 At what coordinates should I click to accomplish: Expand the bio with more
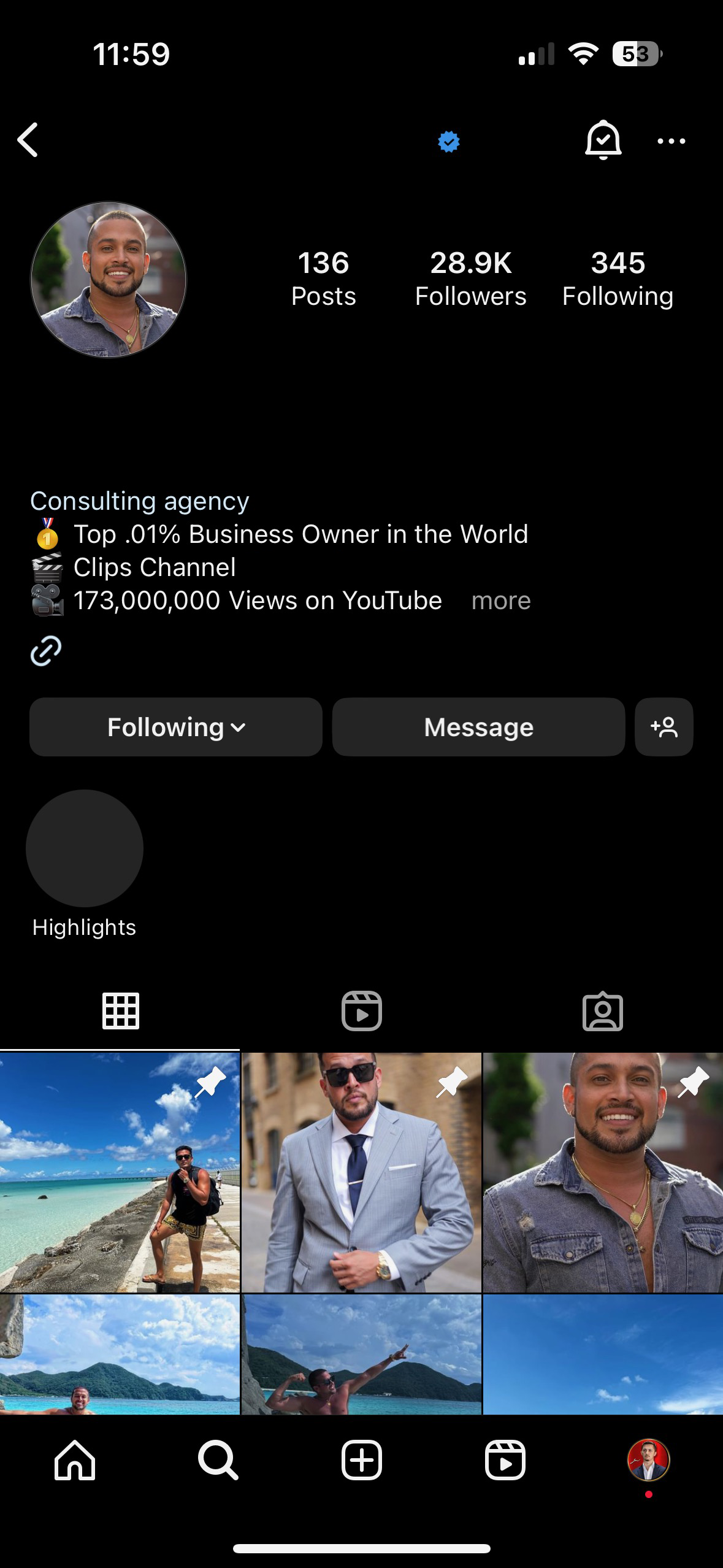click(x=501, y=601)
